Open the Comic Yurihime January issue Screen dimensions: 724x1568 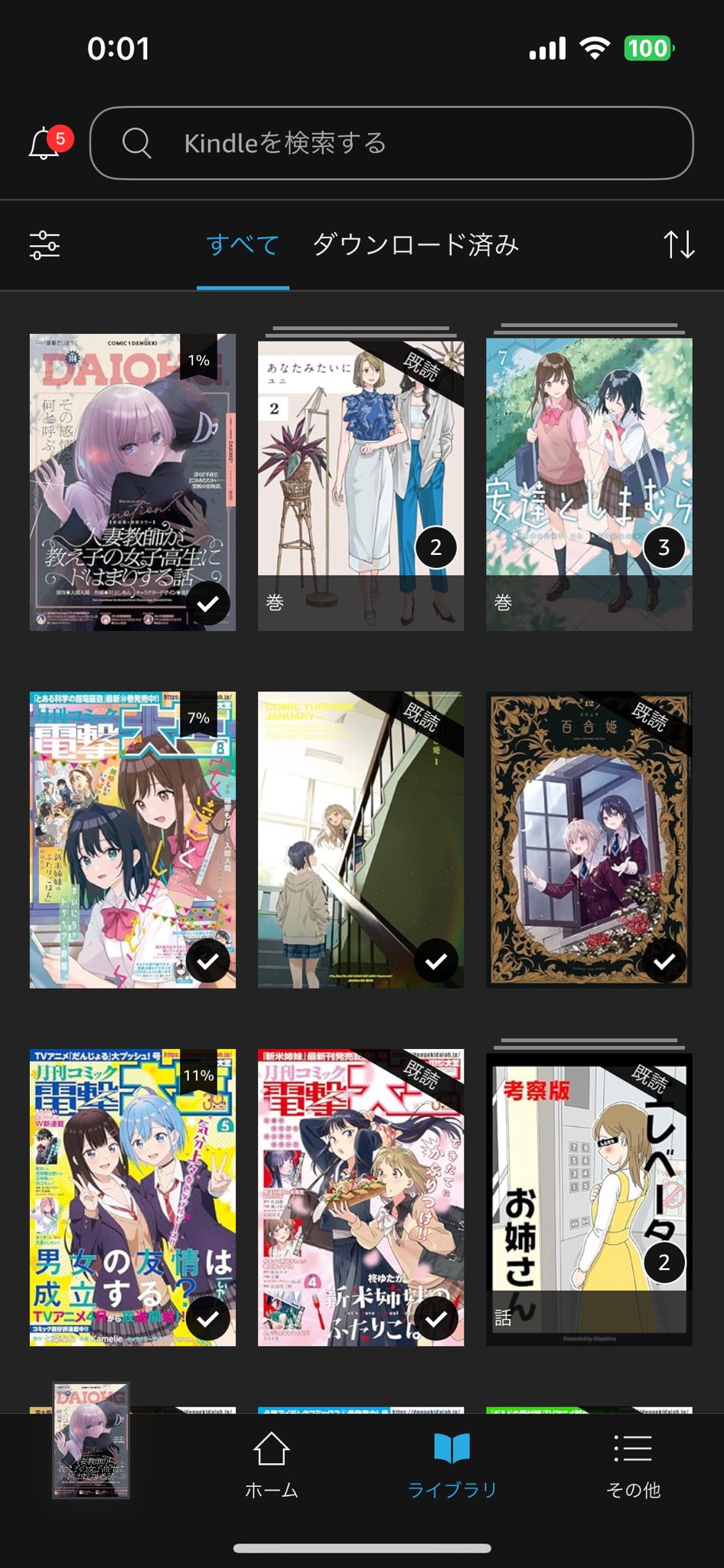pos(360,840)
